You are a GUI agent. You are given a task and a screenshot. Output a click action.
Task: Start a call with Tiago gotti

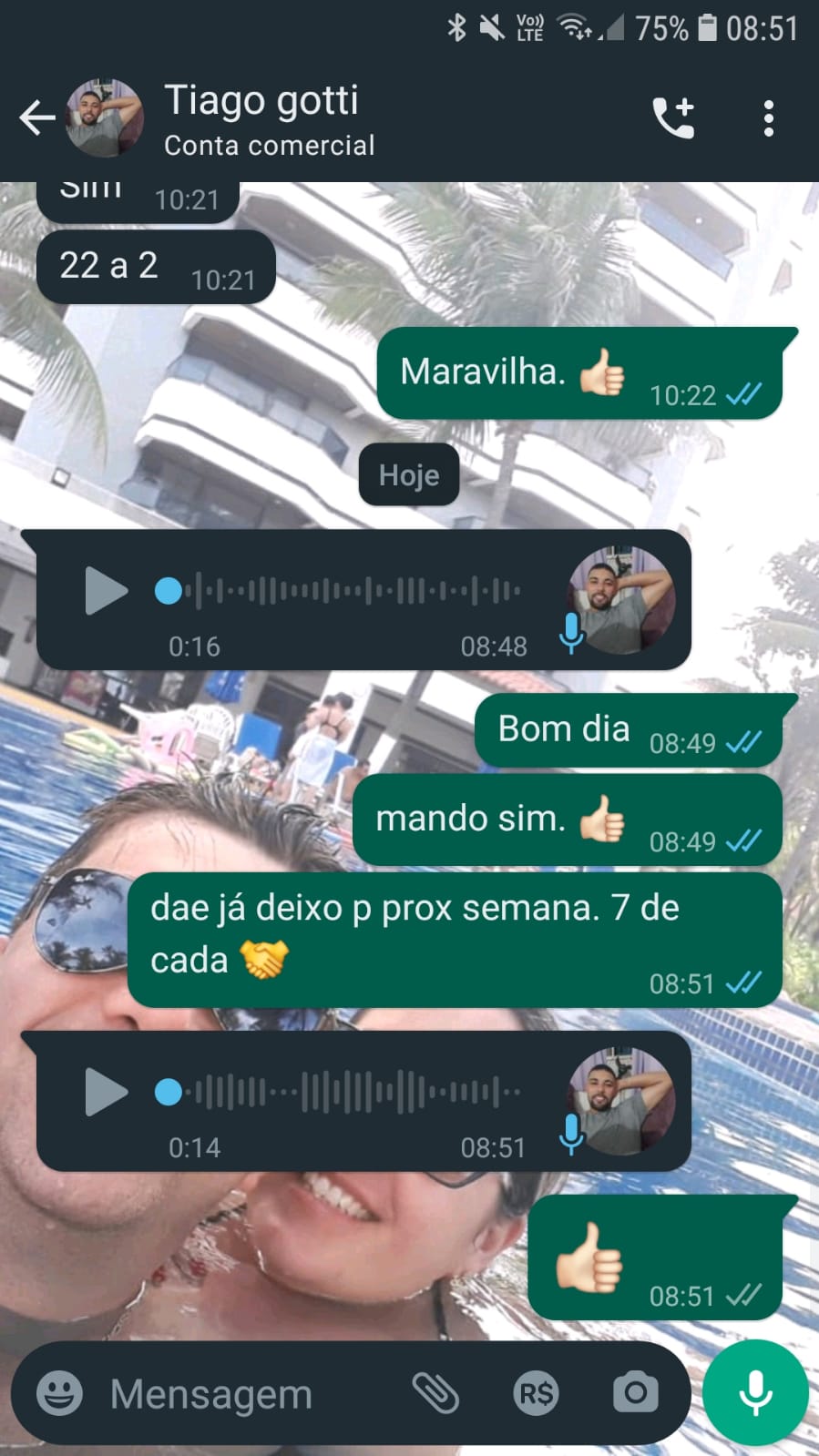(674, 118)
